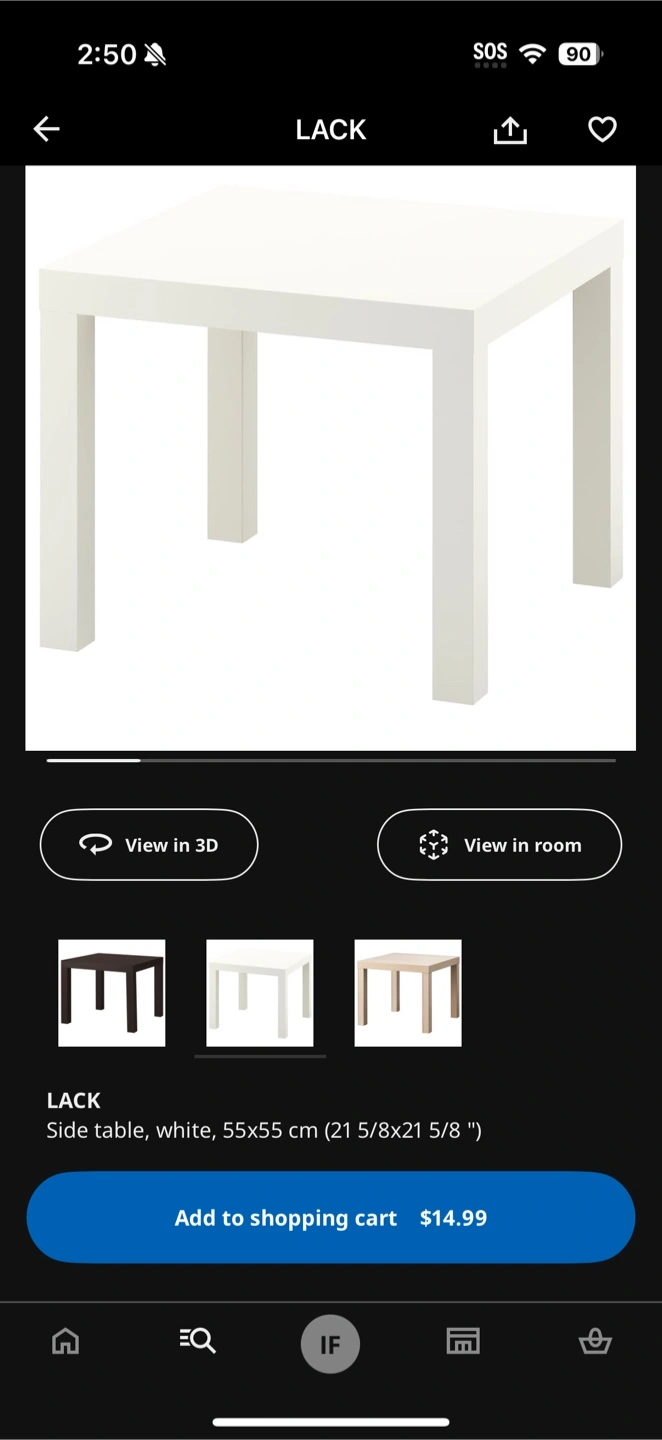Add the table to the shopping cart
The height and width of the screenshot is (1440, 662).
click(331, 1218)
